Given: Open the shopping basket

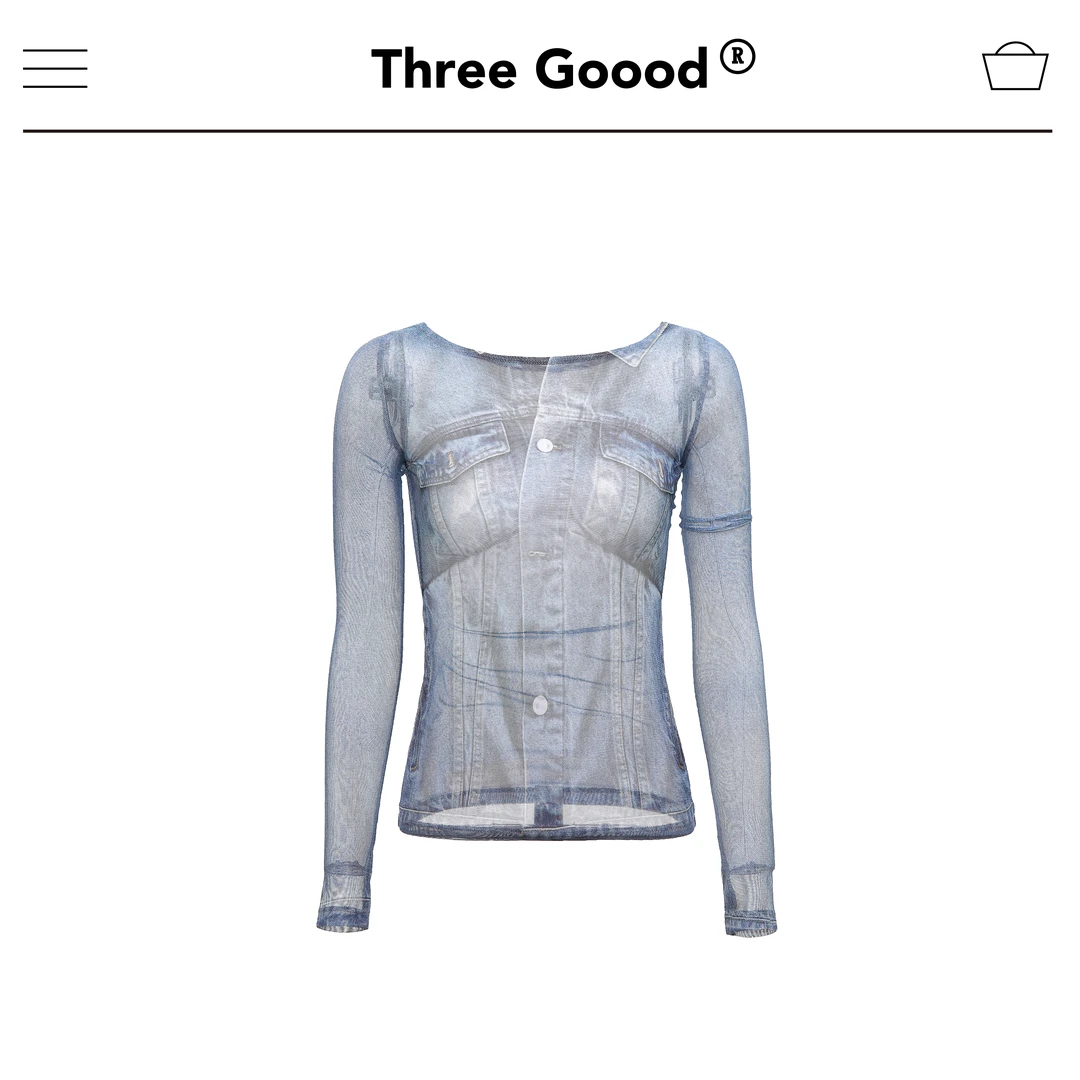Looking at the screenshot, I should [1015, 66].
